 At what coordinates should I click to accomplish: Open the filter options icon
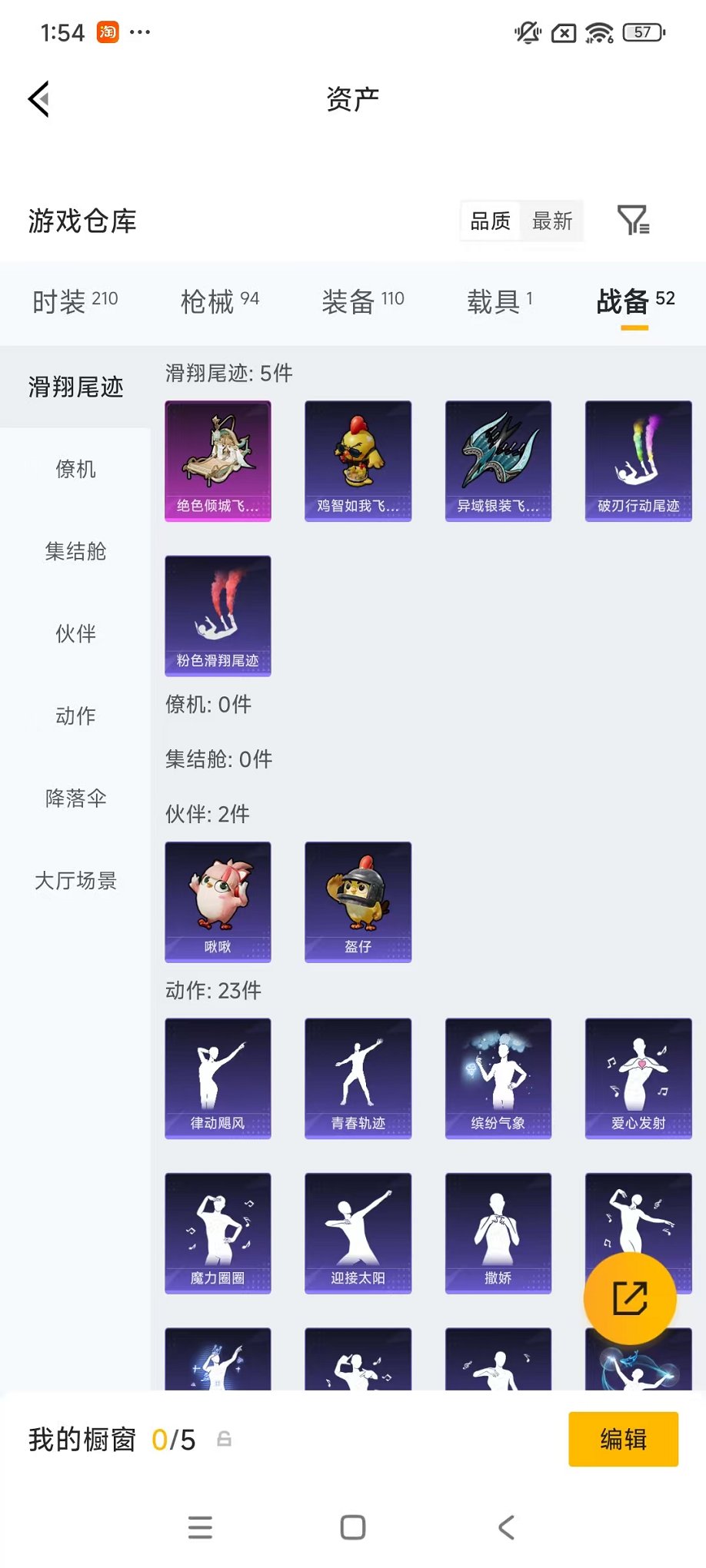(x=633, y=221)
